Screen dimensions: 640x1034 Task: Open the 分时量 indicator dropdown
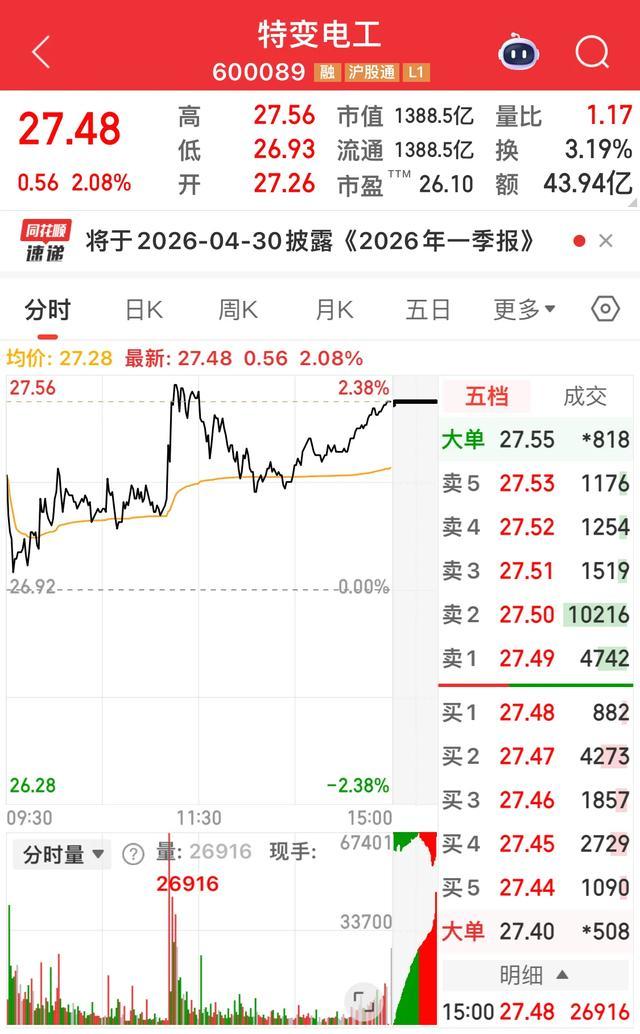(x=64, y=854)
